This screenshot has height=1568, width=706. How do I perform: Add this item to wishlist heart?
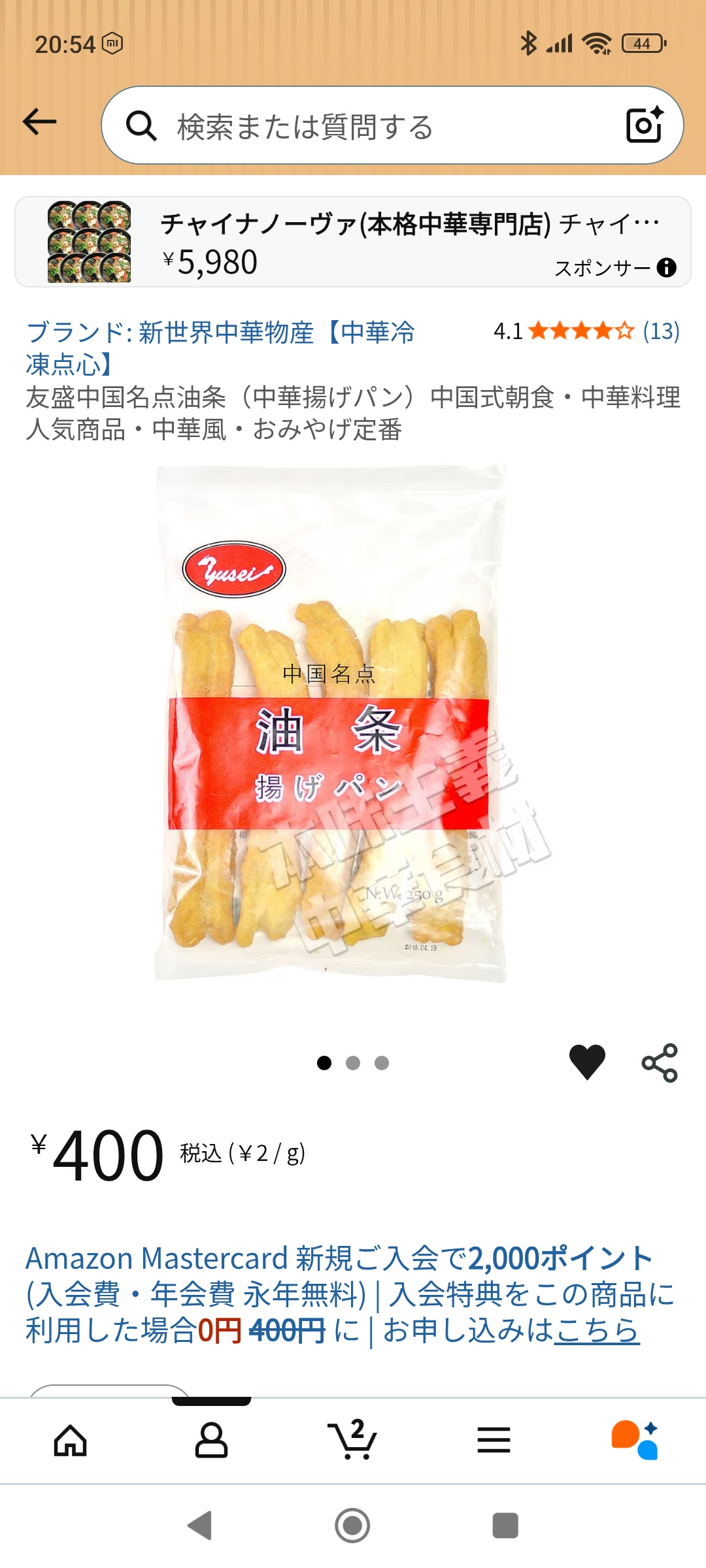587,1062
